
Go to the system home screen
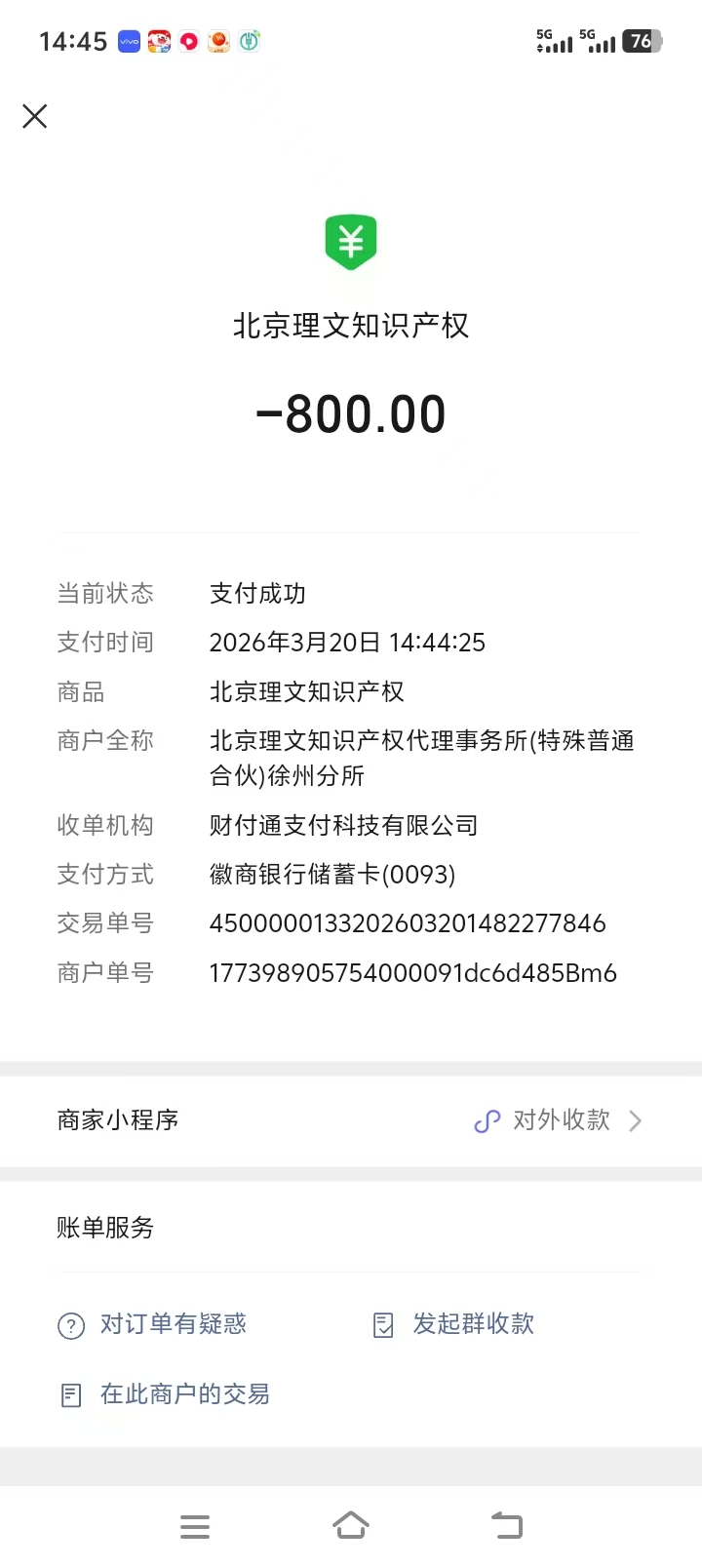[351, 1525]
